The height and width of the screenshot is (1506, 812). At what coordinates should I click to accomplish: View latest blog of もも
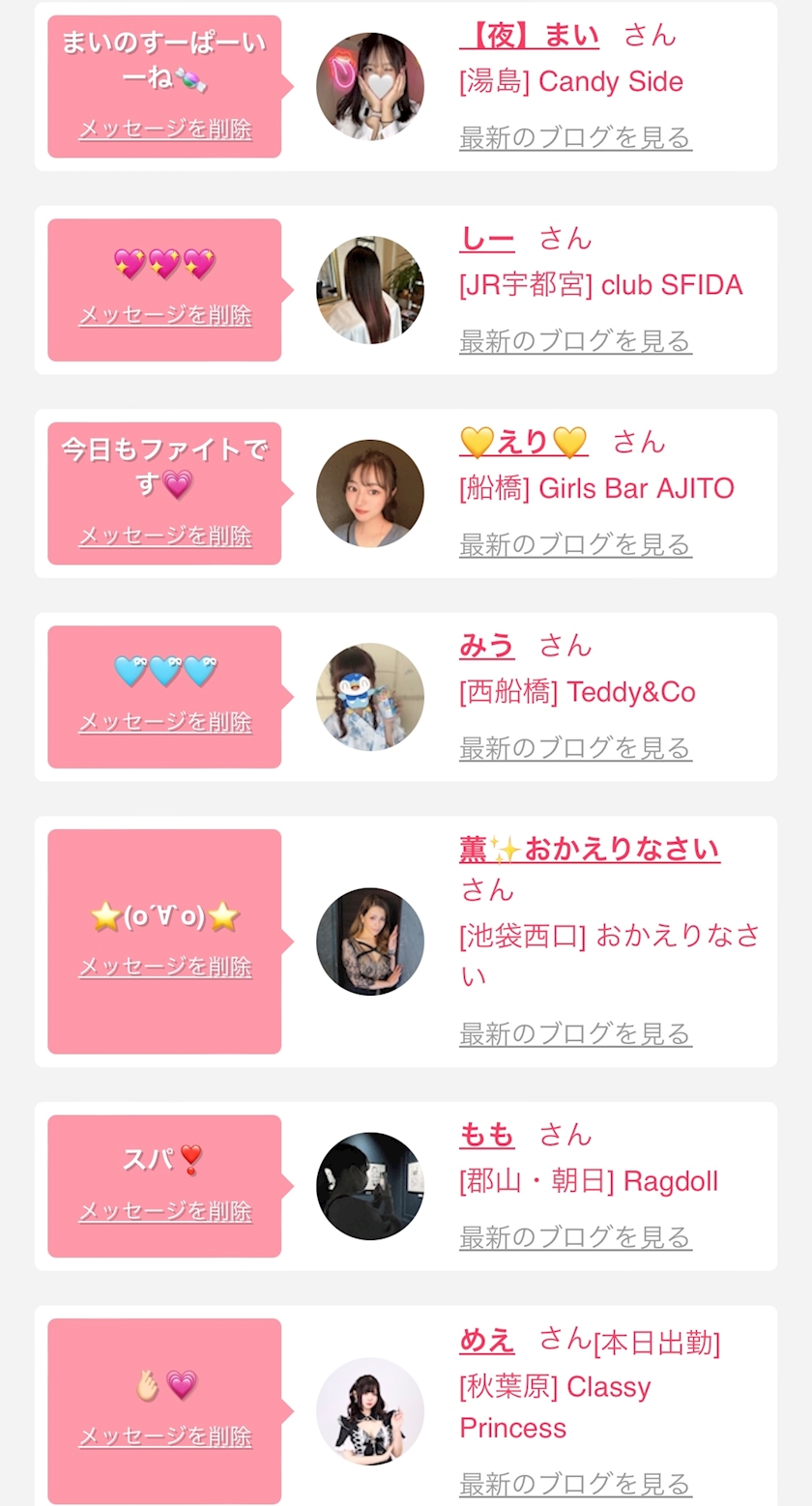click(575, 1237)
